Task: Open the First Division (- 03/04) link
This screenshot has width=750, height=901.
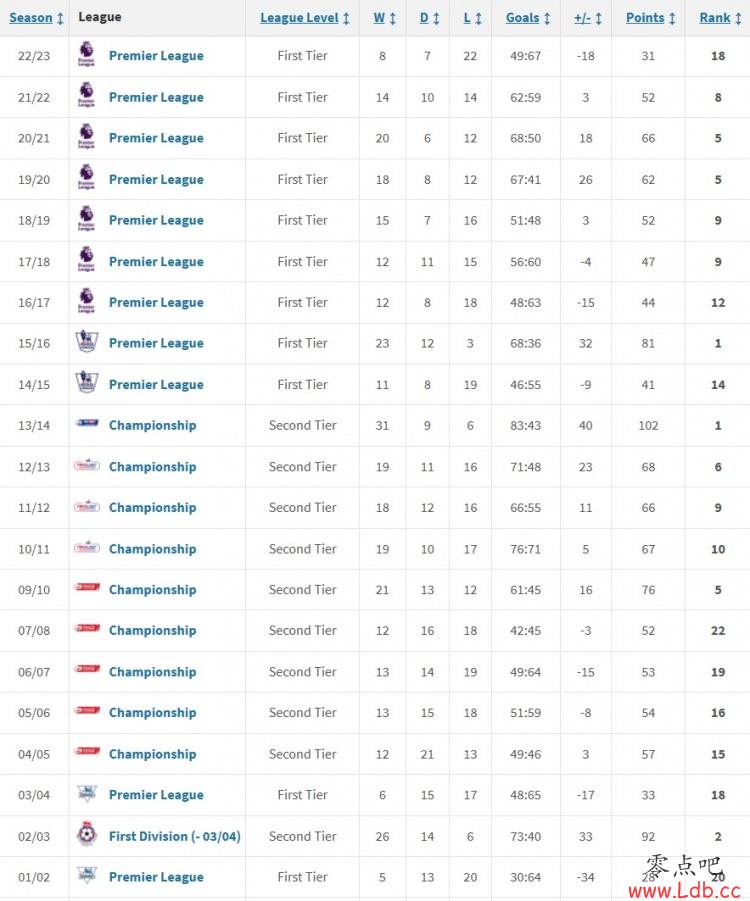Action: tap(174, 836)
